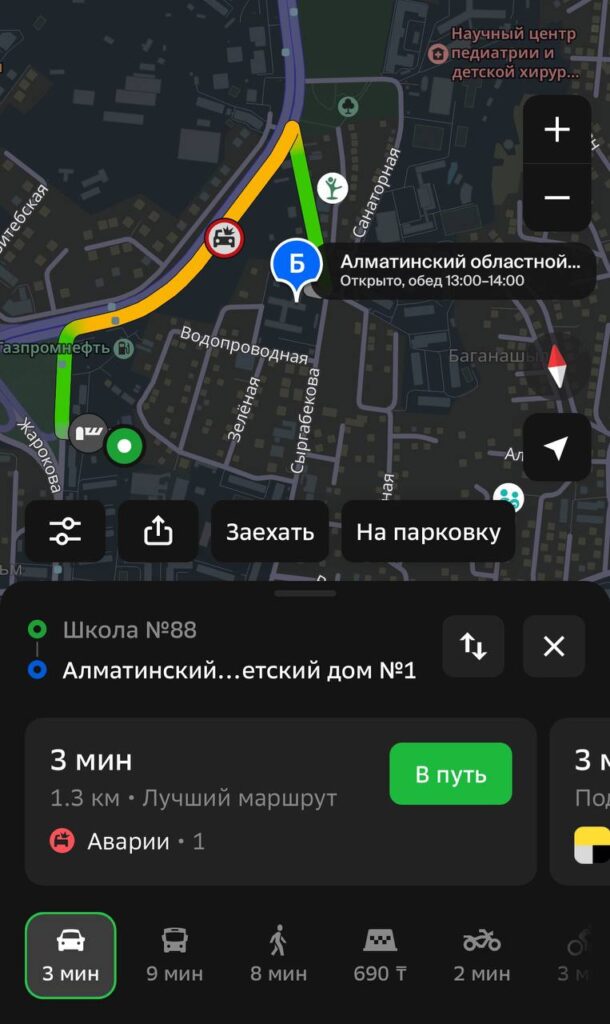The image size is (610, 1024).
Task: Center map on my location
Action: 556,448
